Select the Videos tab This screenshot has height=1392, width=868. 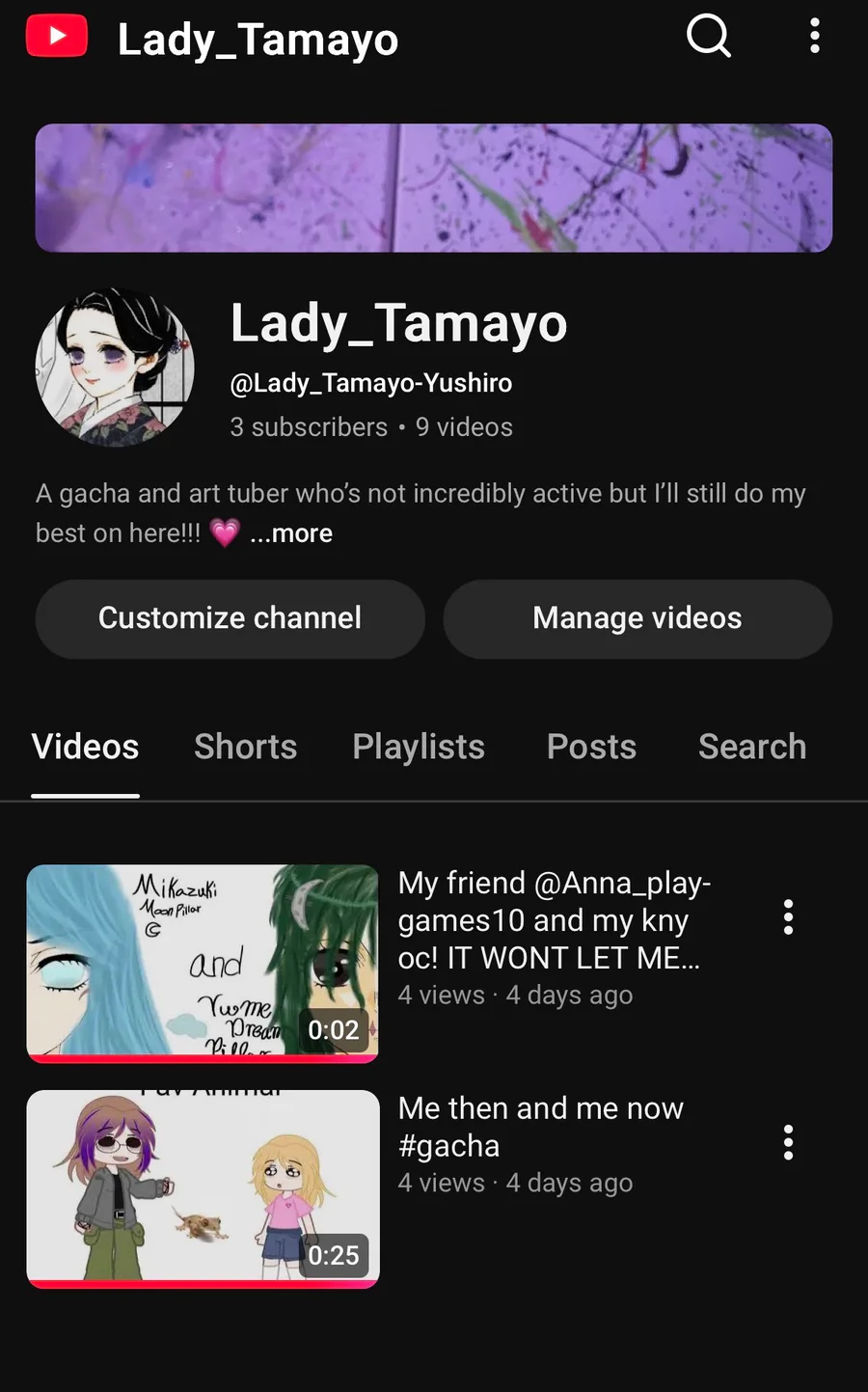[x=85, y=747]
